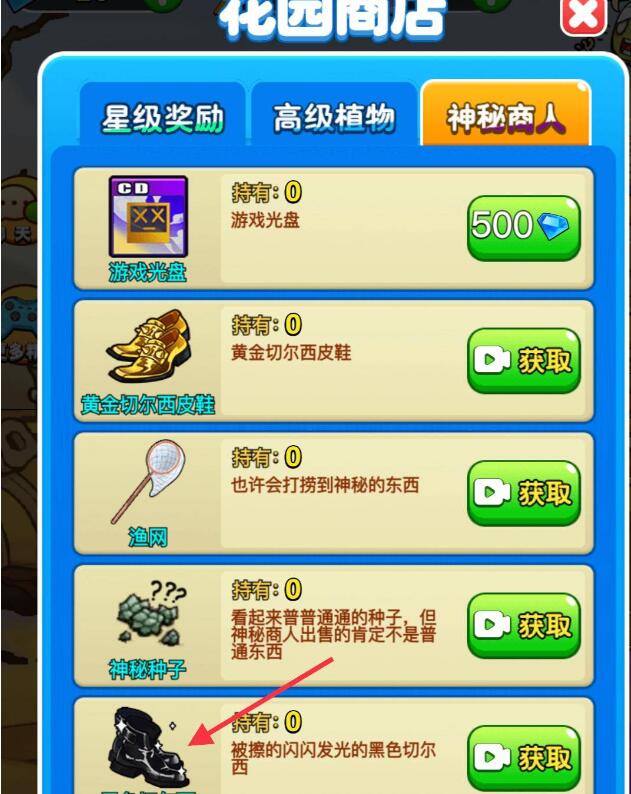Screen dimensions: 631x794
Task: Buy 游戏光盘 for 500 diamonds
Action: pyautogui.click(x=523, y=228)
